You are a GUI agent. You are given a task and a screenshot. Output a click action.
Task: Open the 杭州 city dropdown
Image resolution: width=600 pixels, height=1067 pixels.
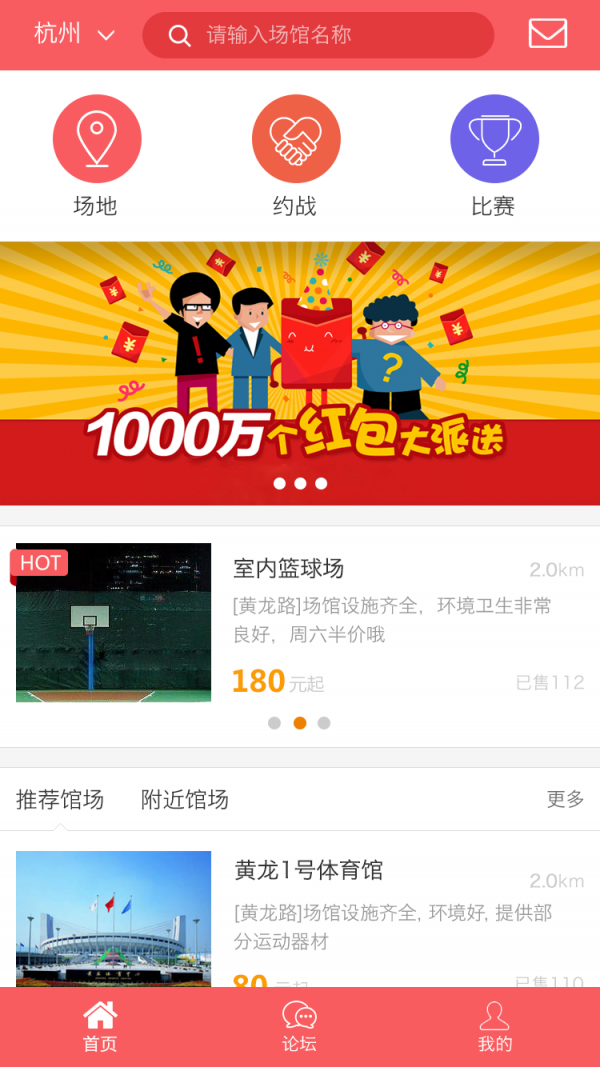(74, 35)
